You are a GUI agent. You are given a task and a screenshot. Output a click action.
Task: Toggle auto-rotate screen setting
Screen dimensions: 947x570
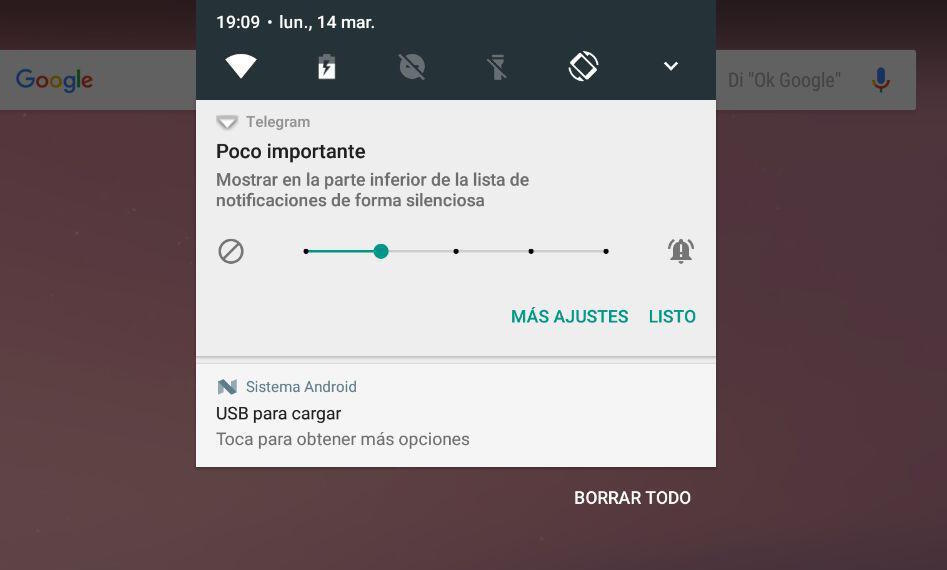[x=583, y=67]
